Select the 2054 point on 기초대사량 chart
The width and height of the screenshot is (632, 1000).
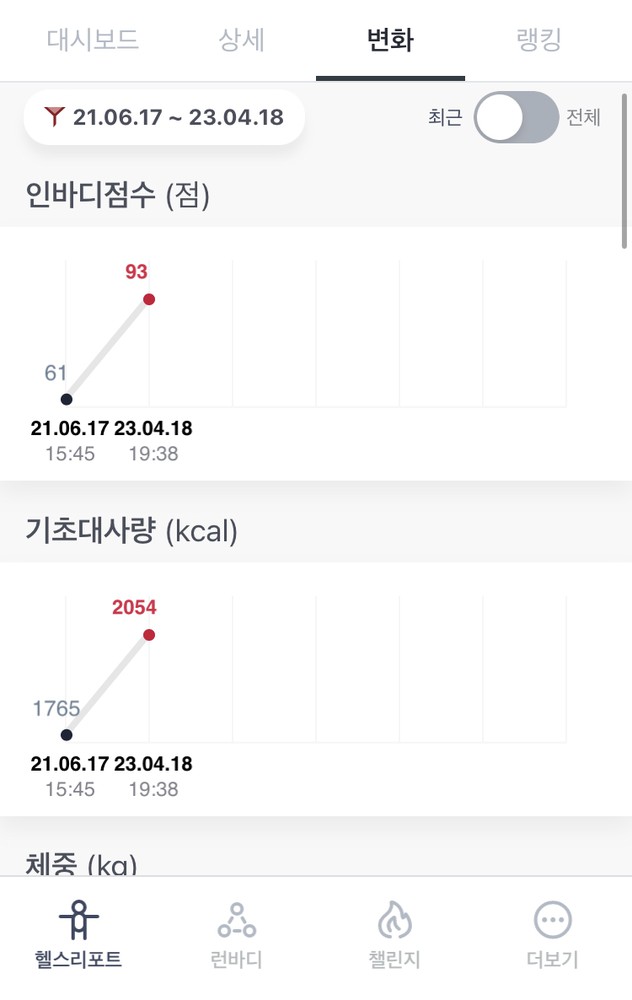tap(149, 635)
